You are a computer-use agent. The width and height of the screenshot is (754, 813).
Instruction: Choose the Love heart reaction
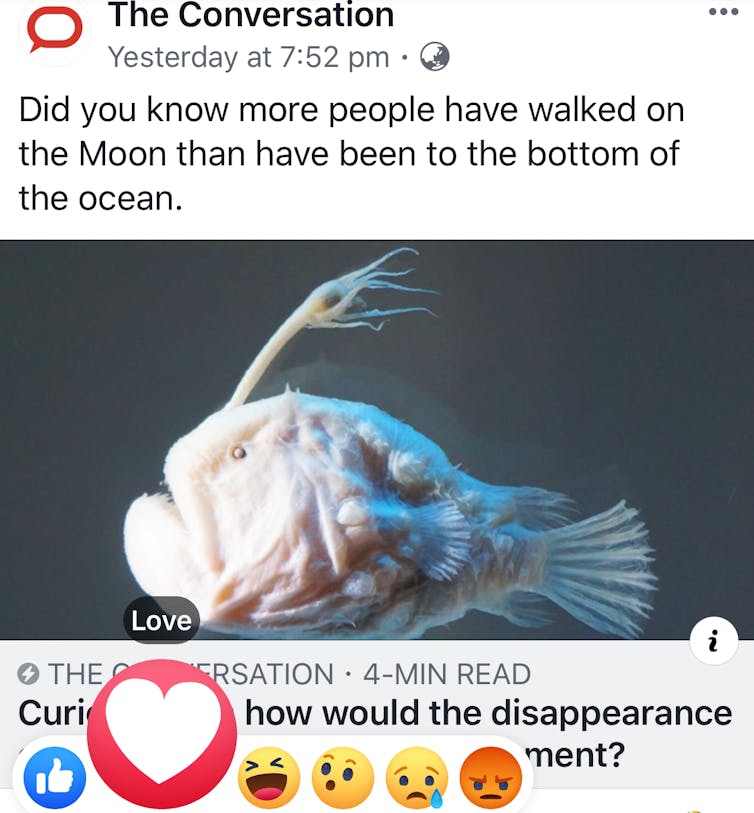tap(162, 734)
